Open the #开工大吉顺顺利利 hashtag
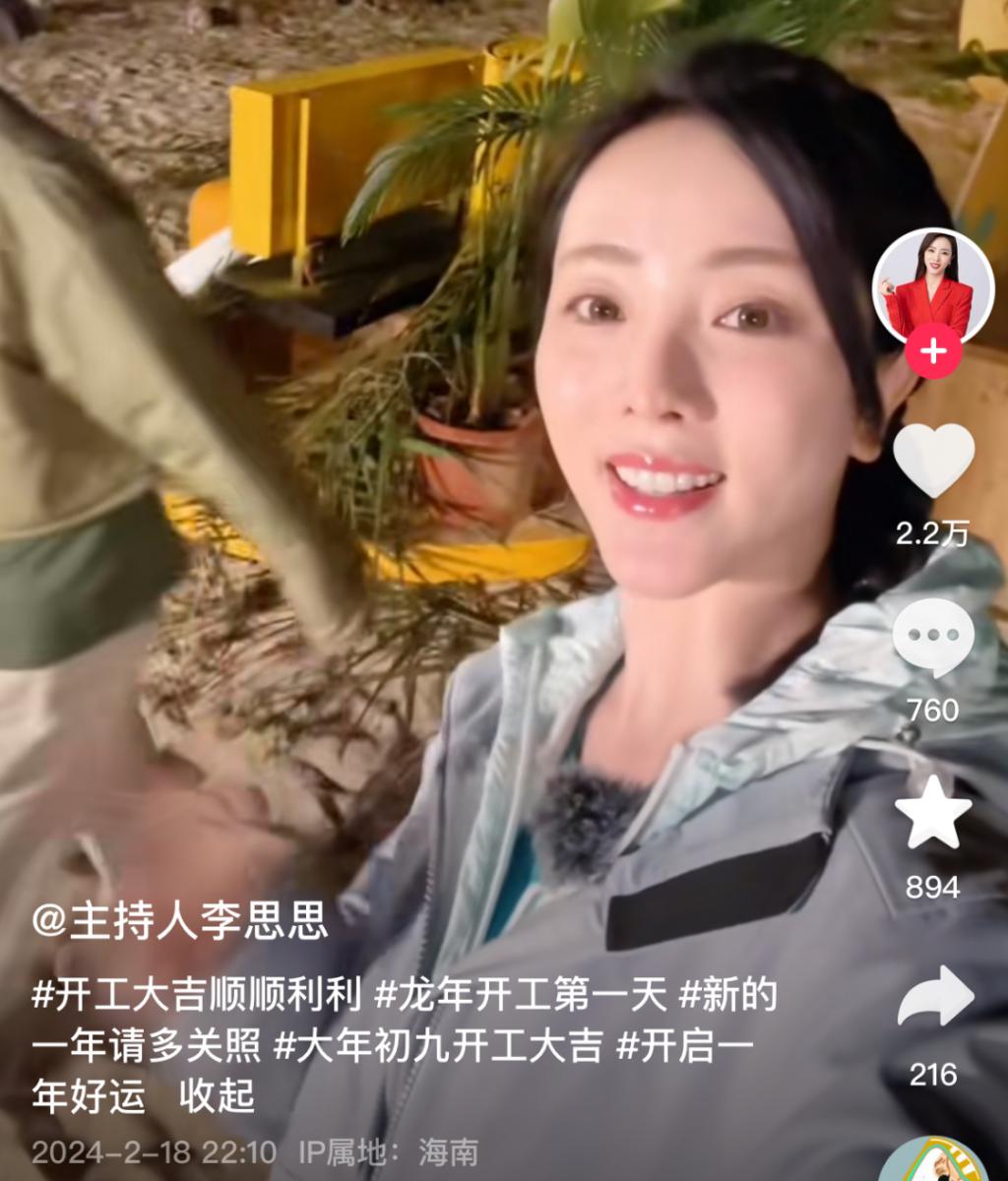The width and height of the screenshot is (1008, 1181). point(197,995)
